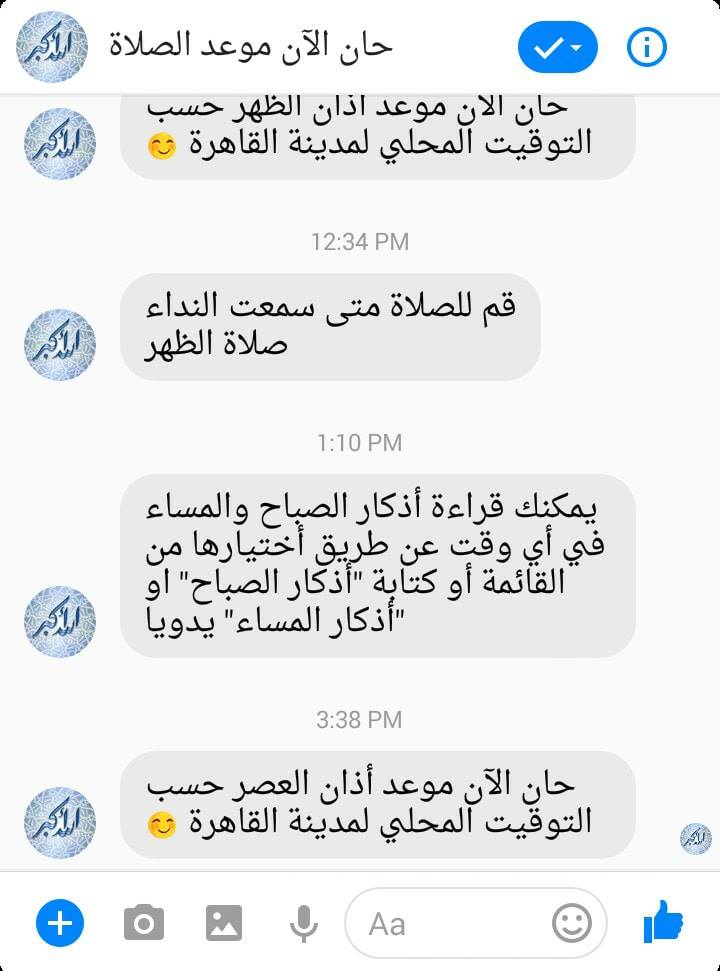Screen dimensions: 720x971
Task: Open the camera to take a photo
Action: [144, 923]
